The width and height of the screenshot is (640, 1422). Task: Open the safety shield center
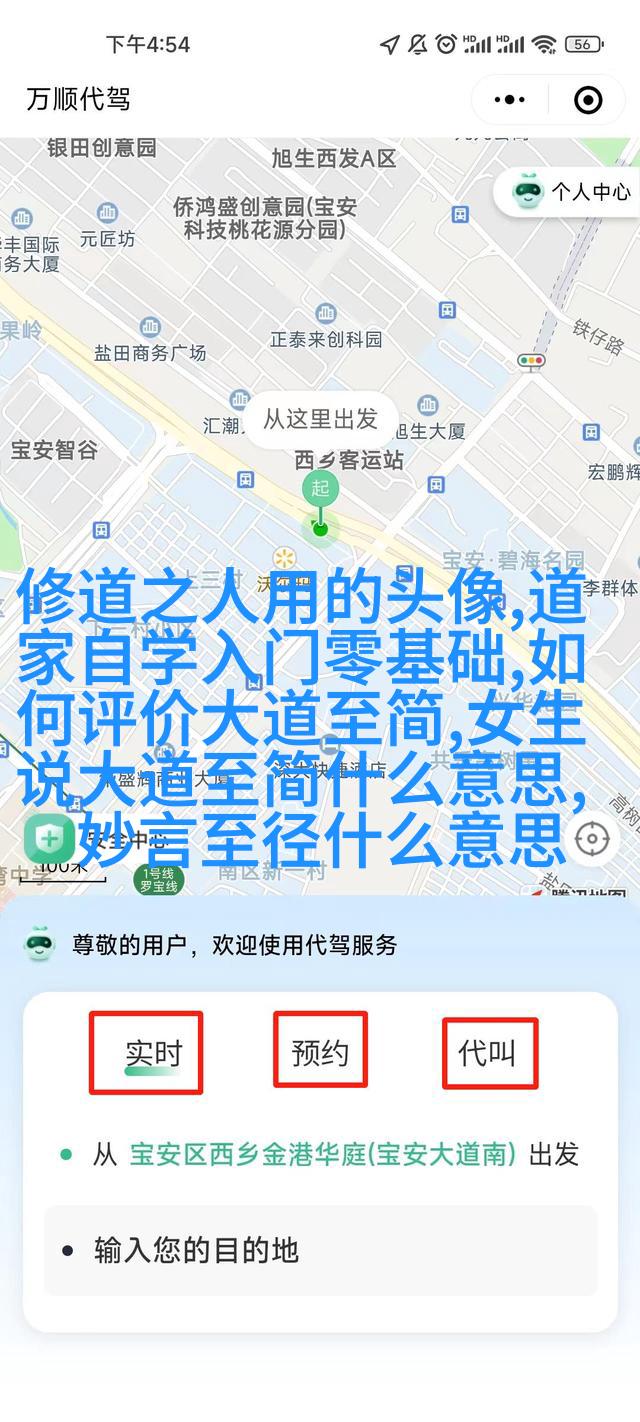tap(47, 838)
